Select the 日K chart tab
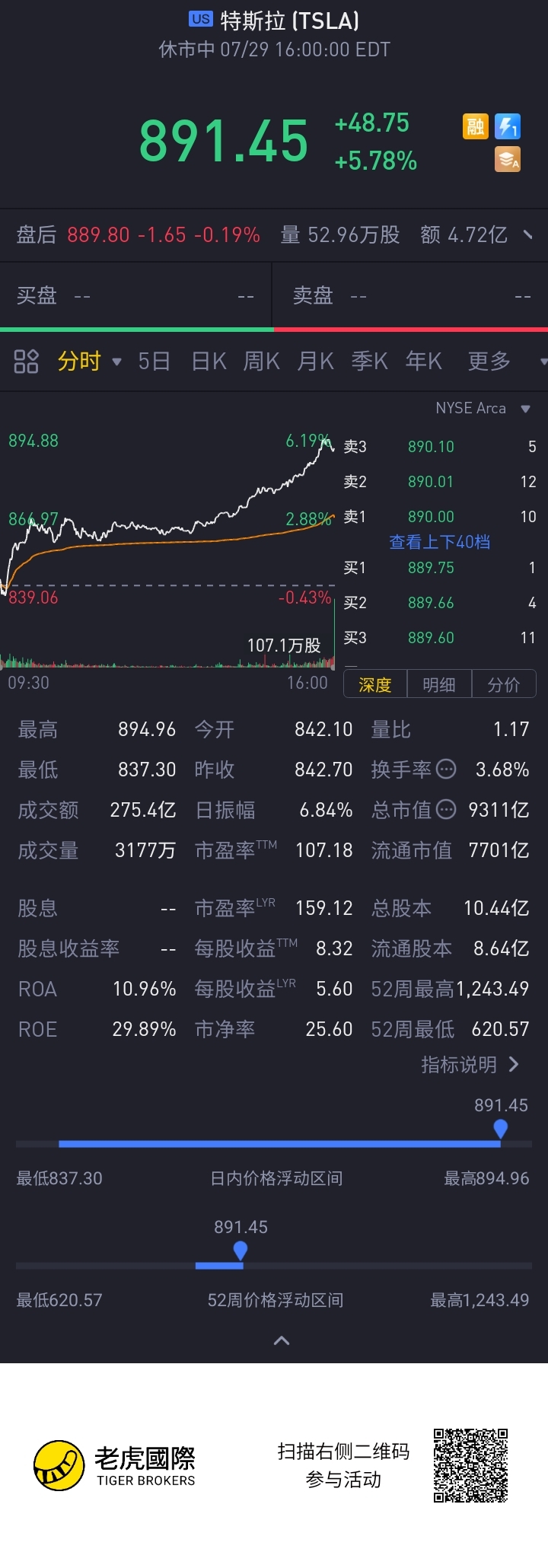548x1568 pixels. coord(209,362)
